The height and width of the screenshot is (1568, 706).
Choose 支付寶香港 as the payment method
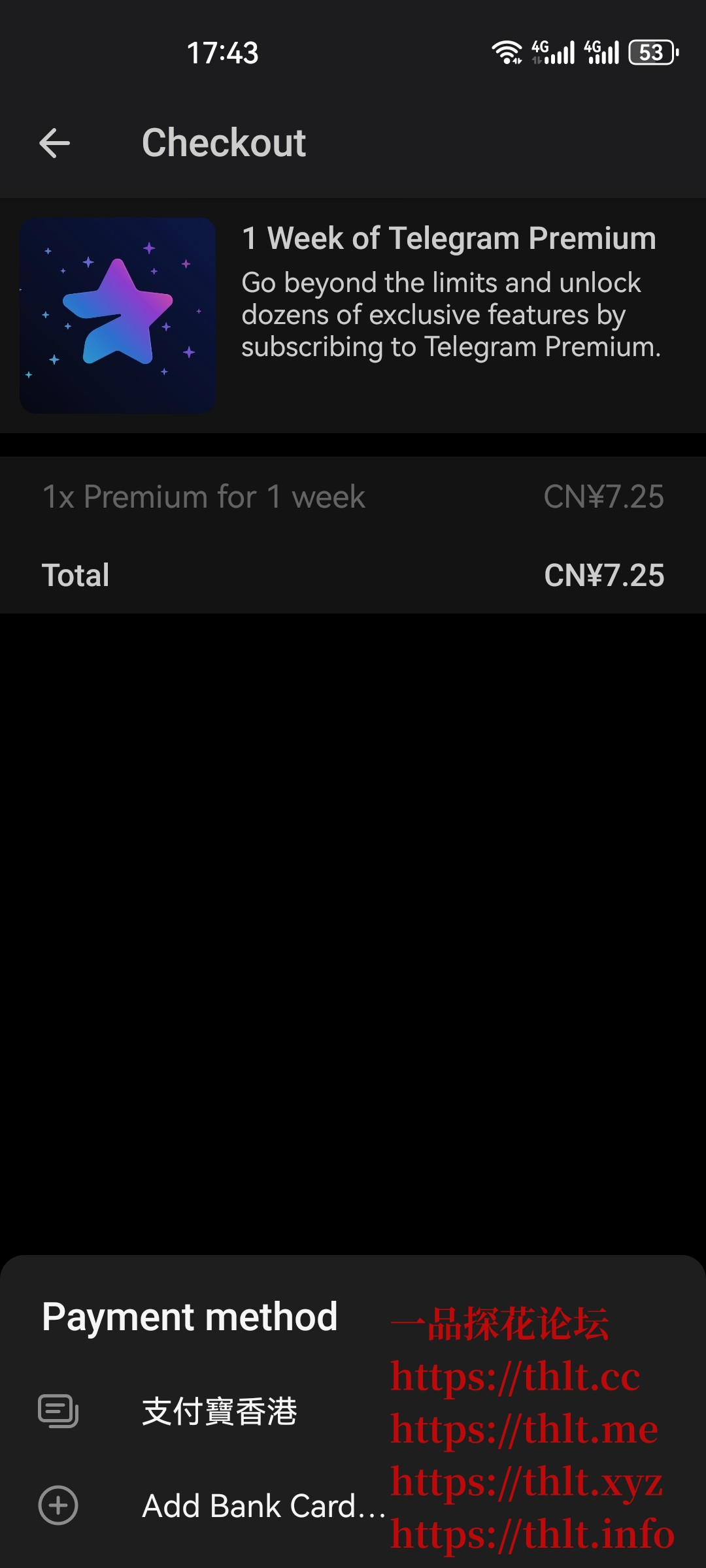[x=220, y=1409]
